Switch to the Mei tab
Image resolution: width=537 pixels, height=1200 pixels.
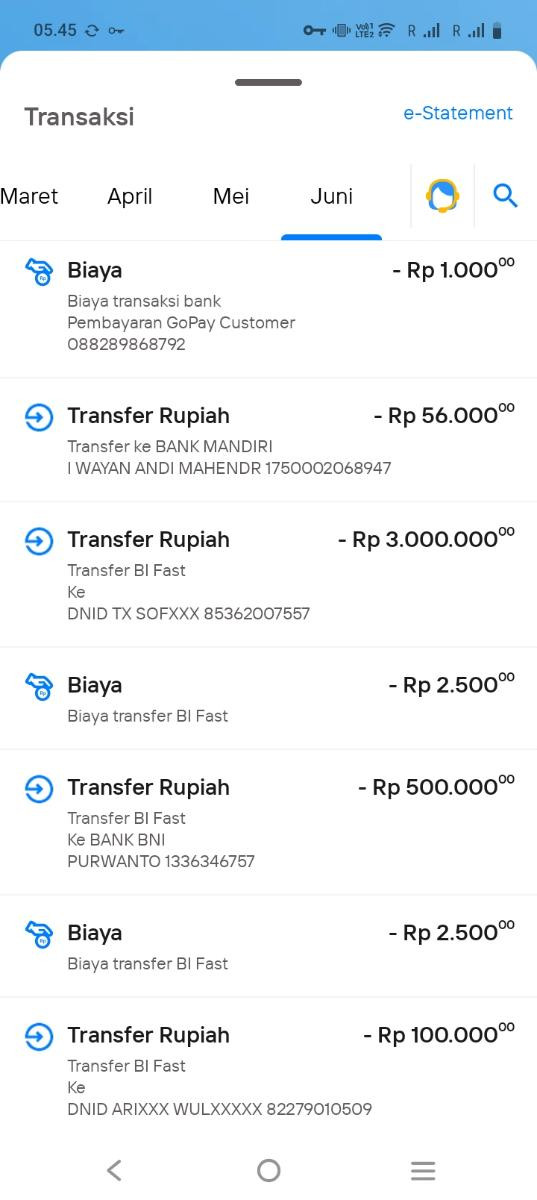coord(231,196)
